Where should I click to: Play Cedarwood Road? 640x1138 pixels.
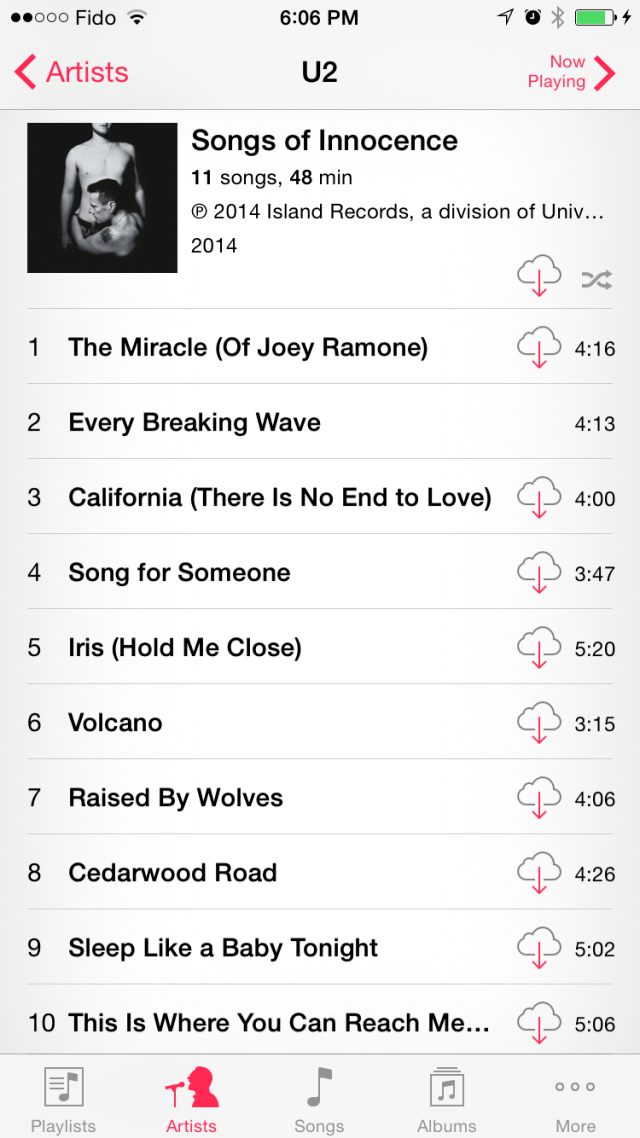click(x=173, y=873)
